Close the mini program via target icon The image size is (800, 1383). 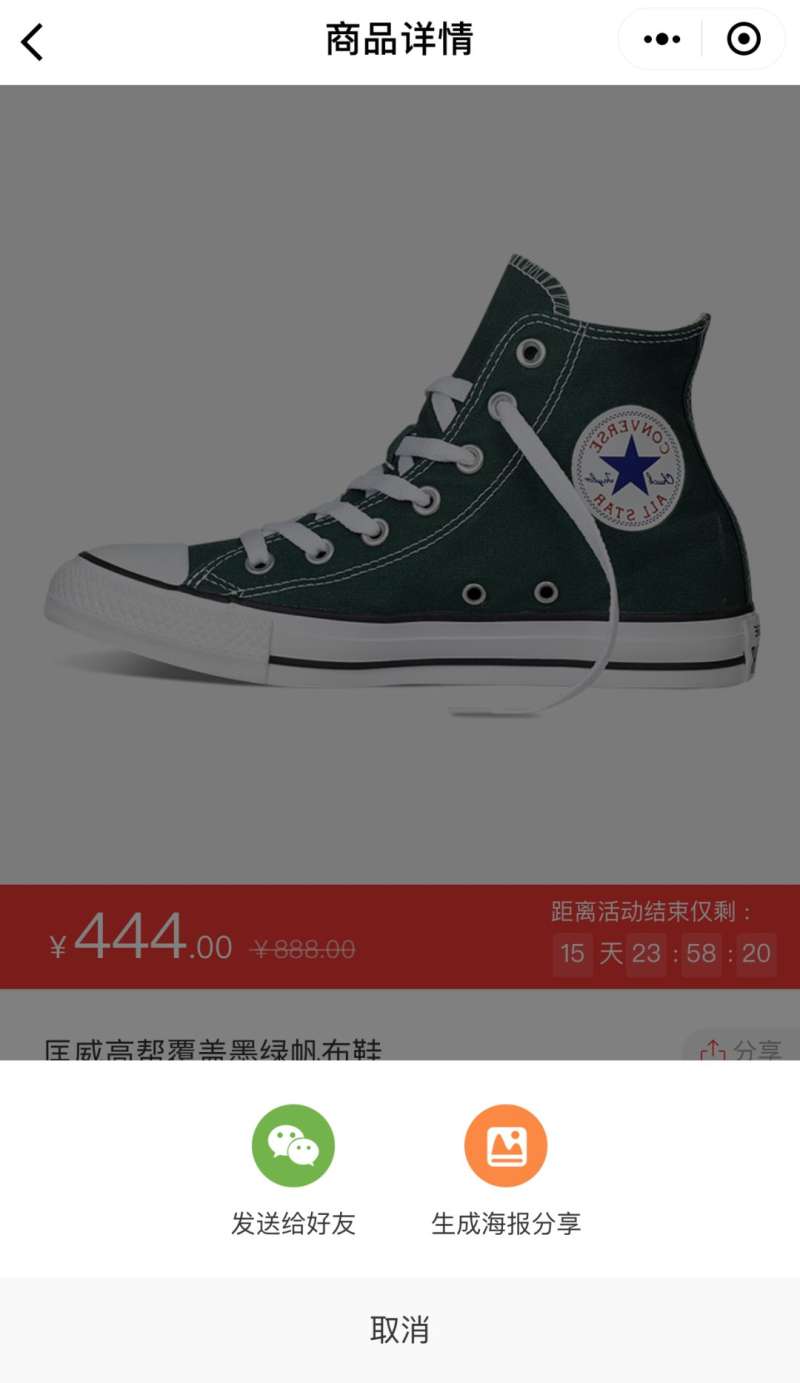pos(743,40)
